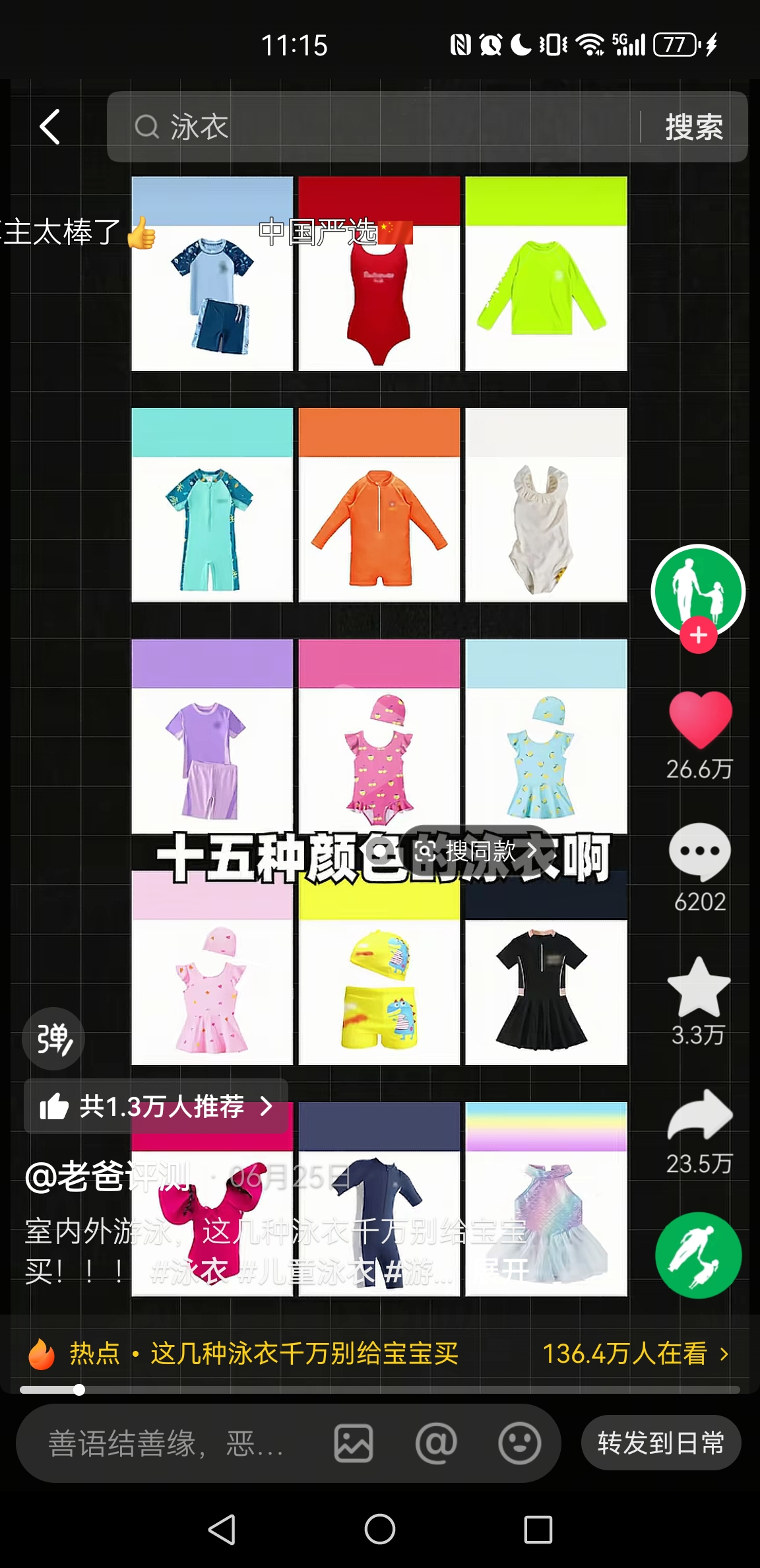Tap the 搜索 button
This screenshot has width=760, height=1568.
click(x=693, y=127)
